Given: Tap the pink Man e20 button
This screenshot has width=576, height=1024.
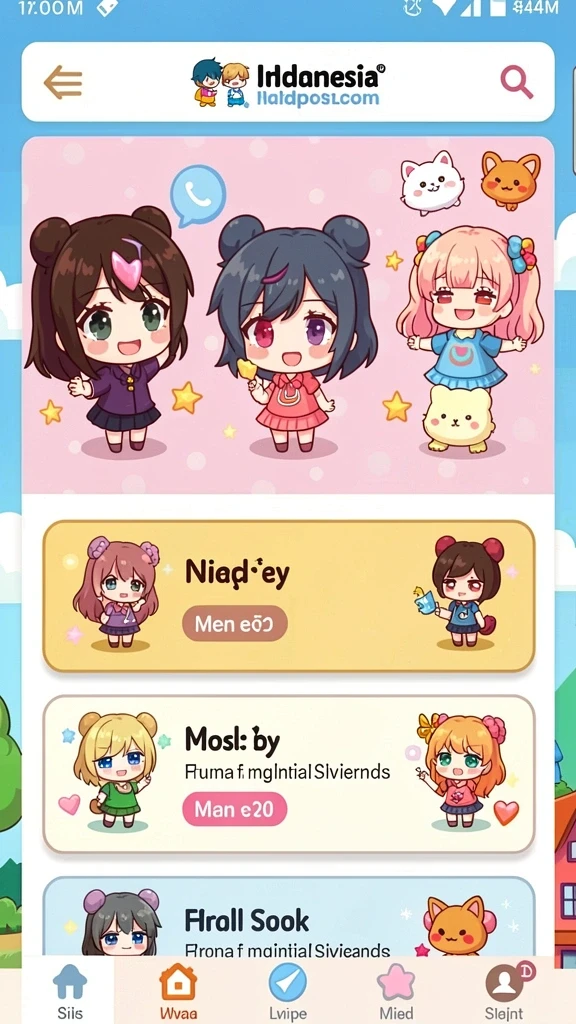Looking at the screenshot, I should pos(234,809).
